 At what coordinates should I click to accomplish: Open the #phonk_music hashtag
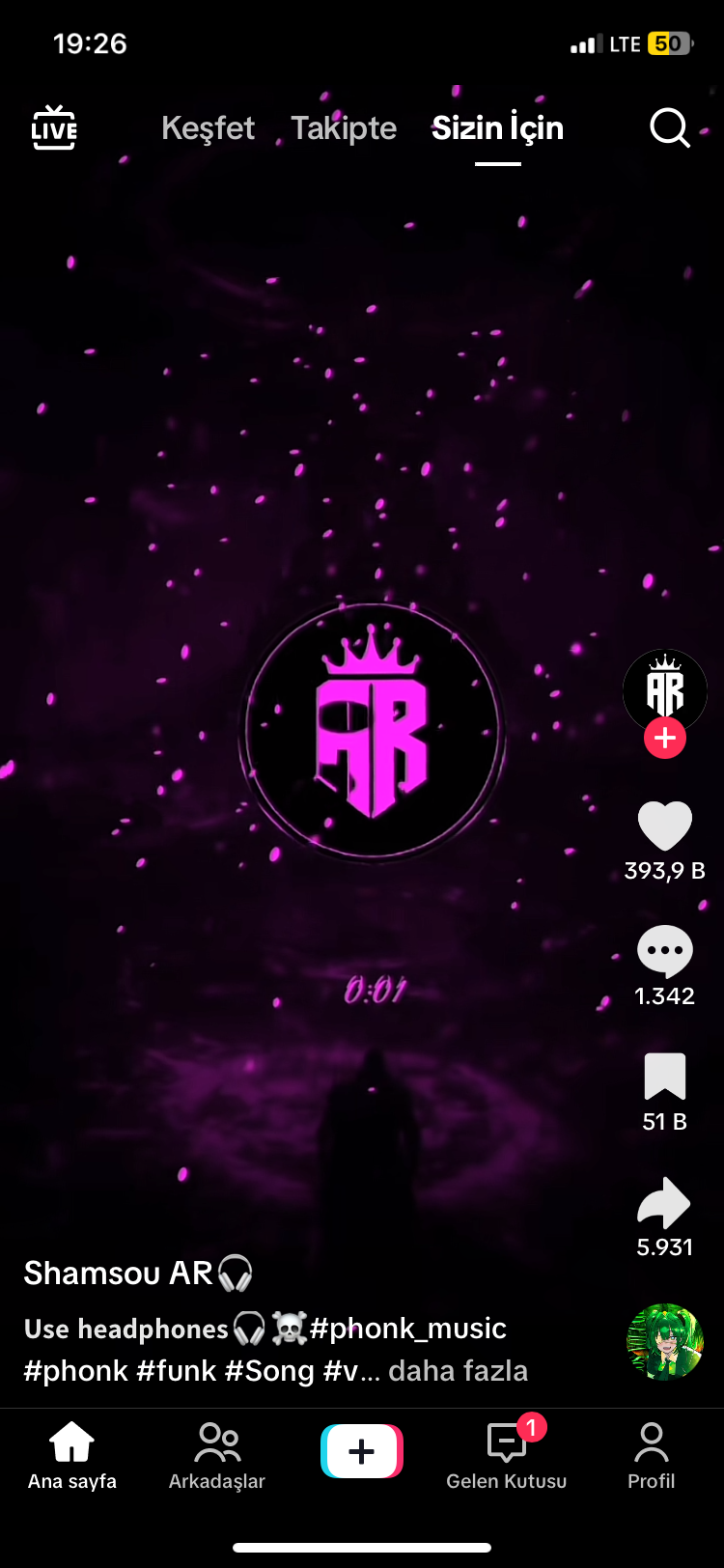(408, 1329)
